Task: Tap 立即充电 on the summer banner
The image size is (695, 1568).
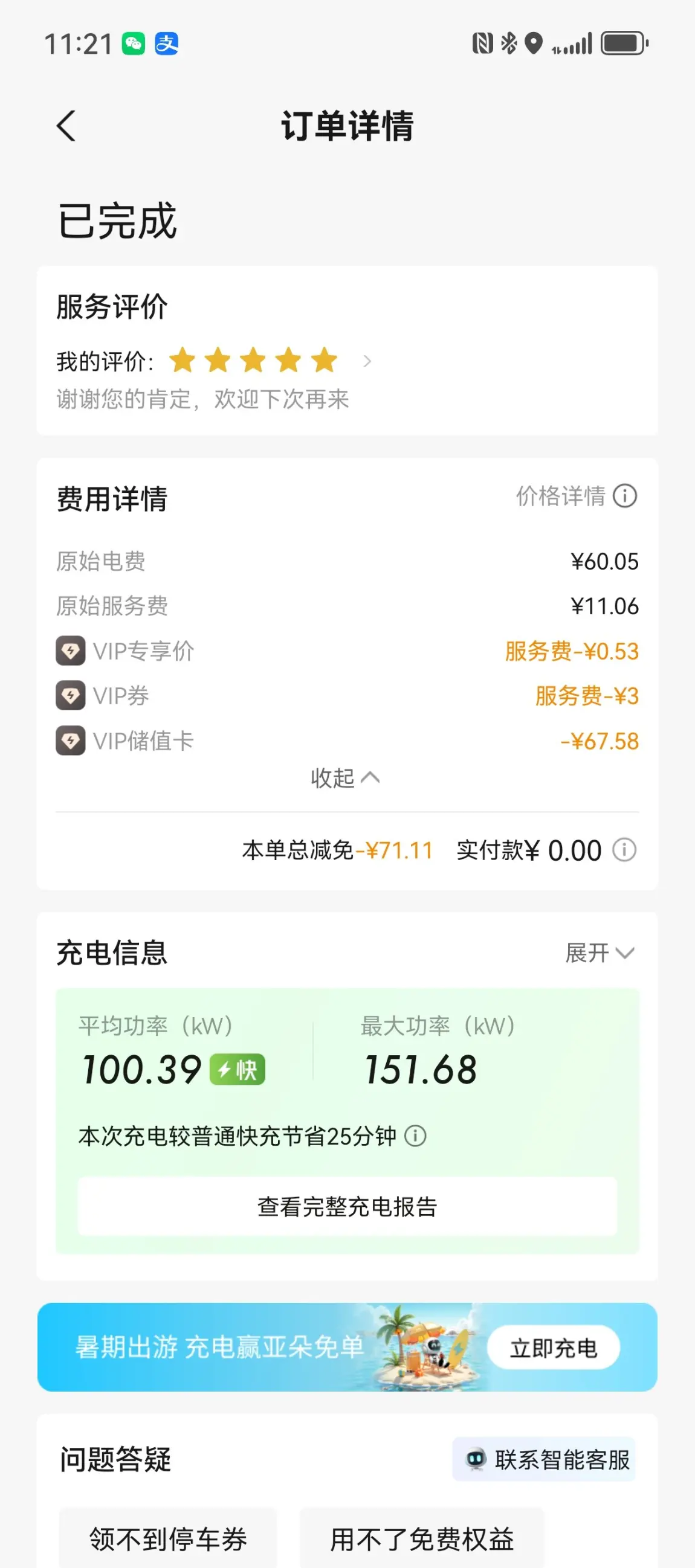Action: (x=553, y=1348)
